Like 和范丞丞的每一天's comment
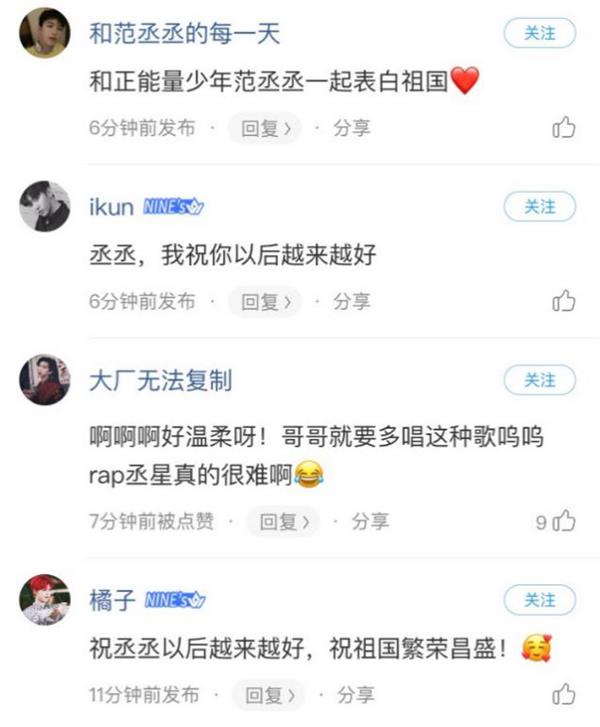The width and height of the screenshot is (600, 727). (x=564, y=128)
